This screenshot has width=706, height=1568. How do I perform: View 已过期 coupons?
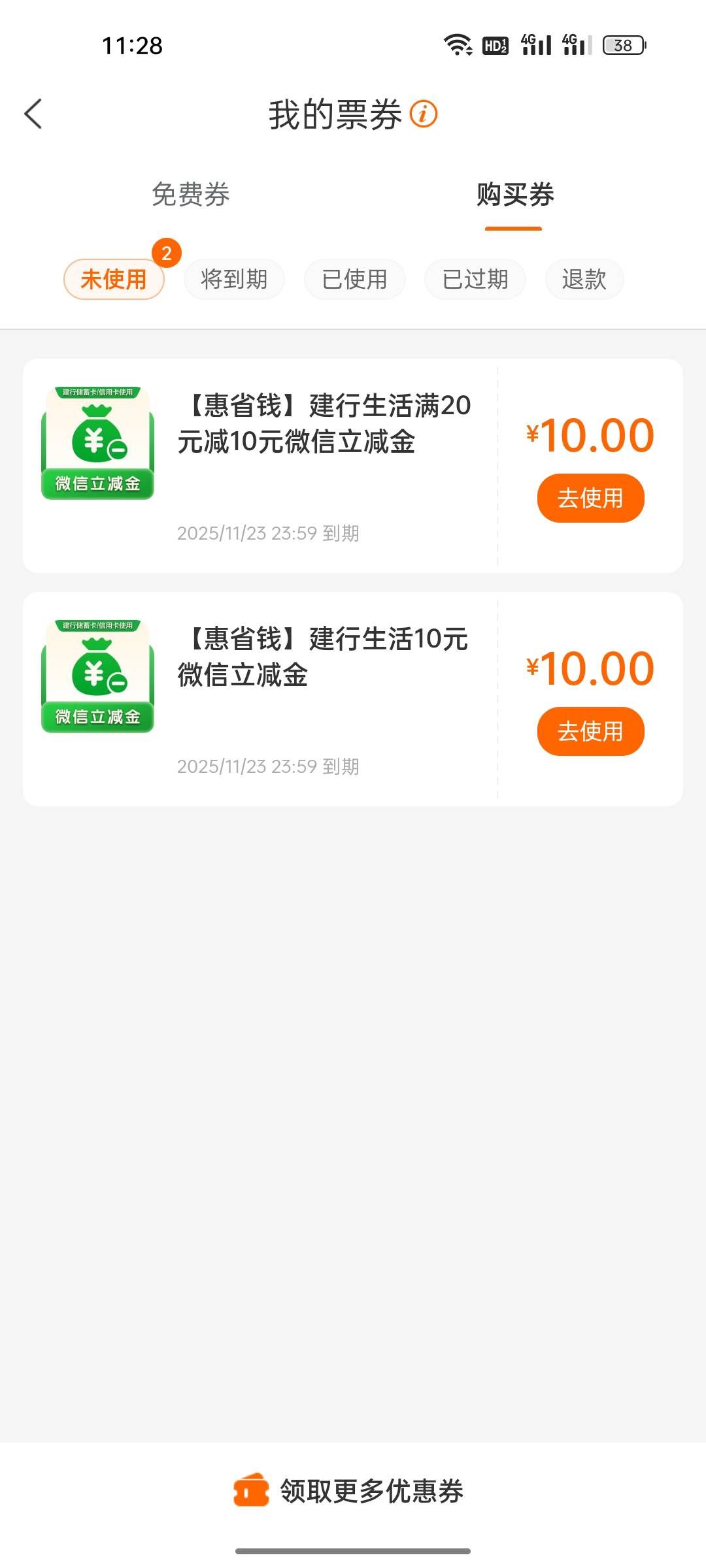[x=475, y=280]
